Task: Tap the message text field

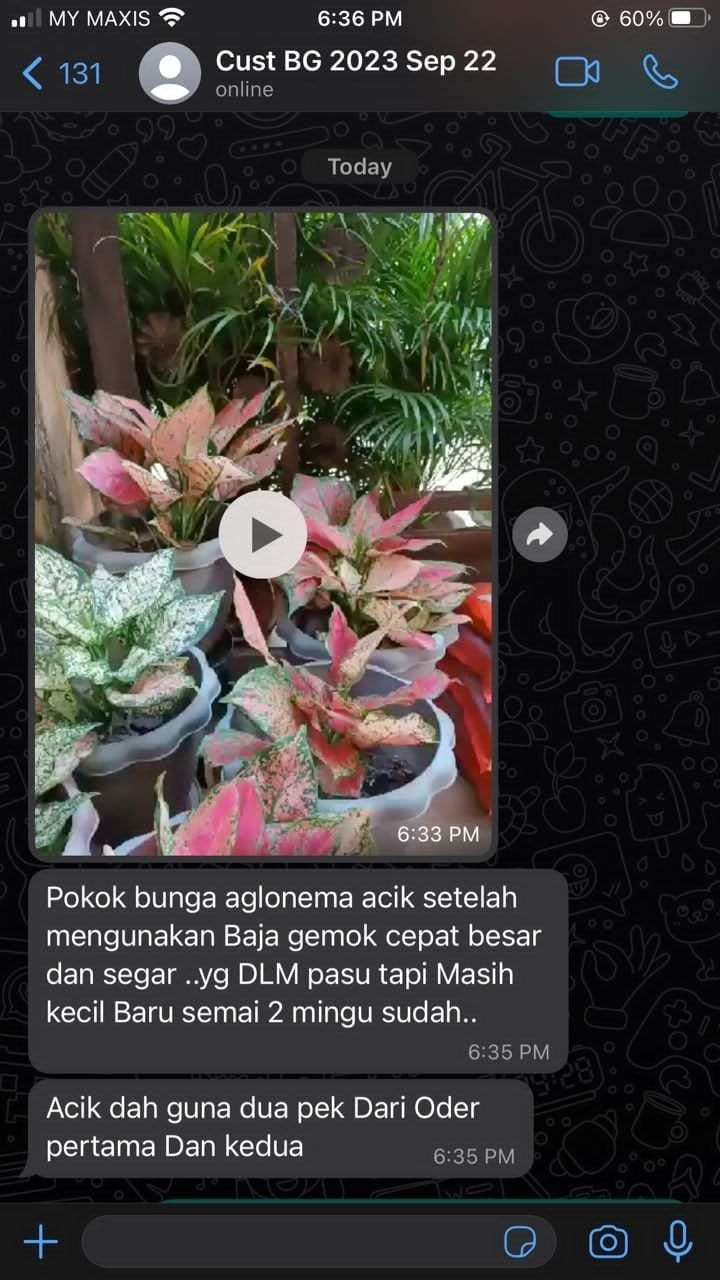Action: (290, 1242)
